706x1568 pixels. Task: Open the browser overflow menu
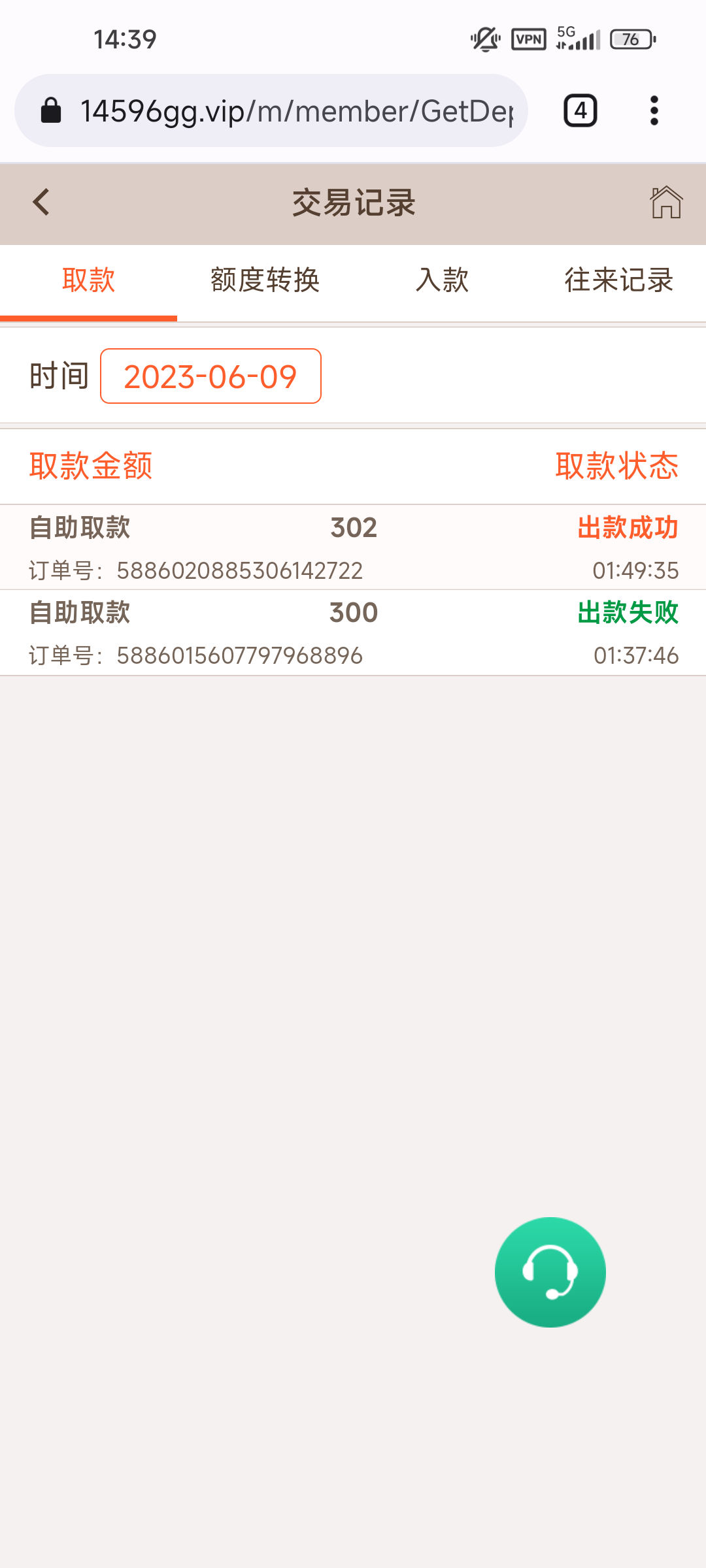(654, 110)
